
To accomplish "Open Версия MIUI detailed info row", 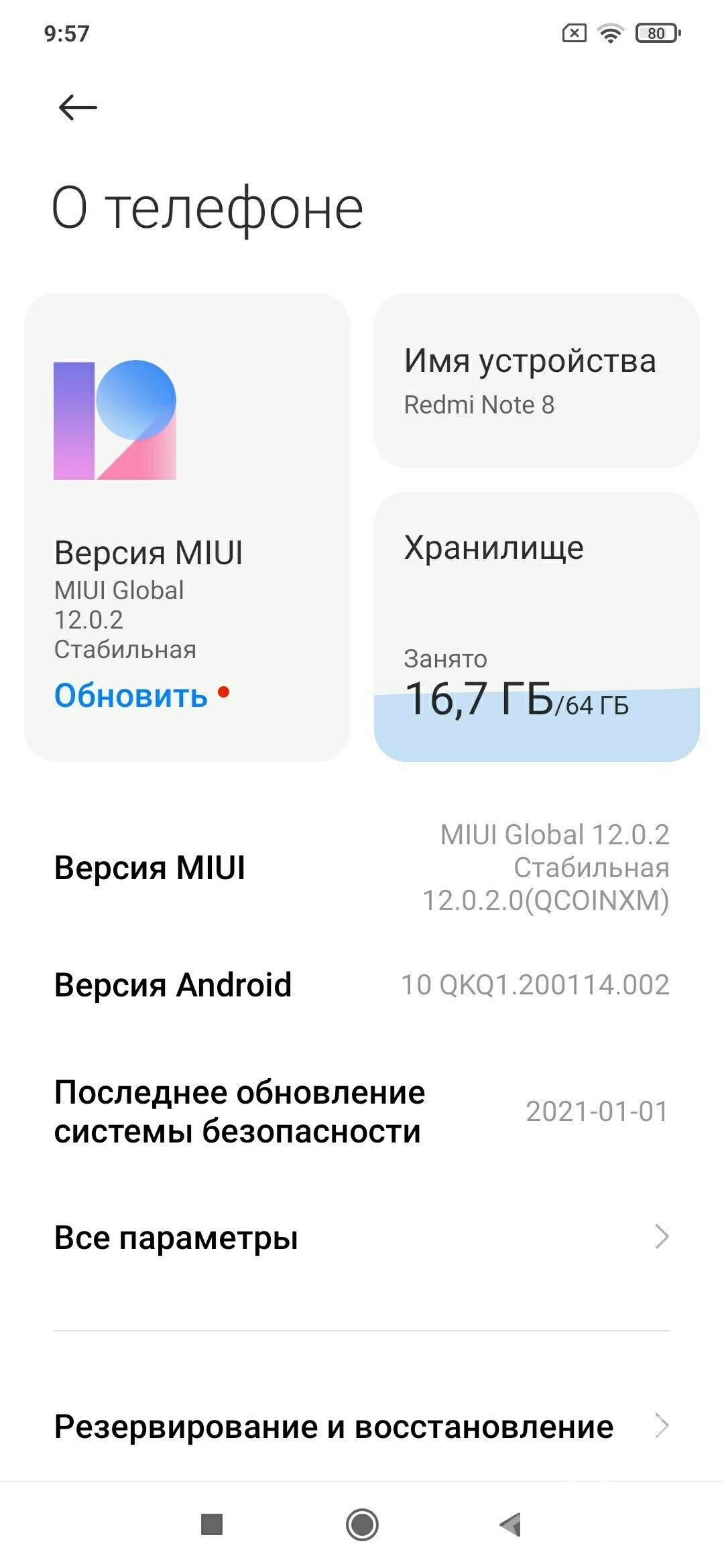I will tap(362, 868).
